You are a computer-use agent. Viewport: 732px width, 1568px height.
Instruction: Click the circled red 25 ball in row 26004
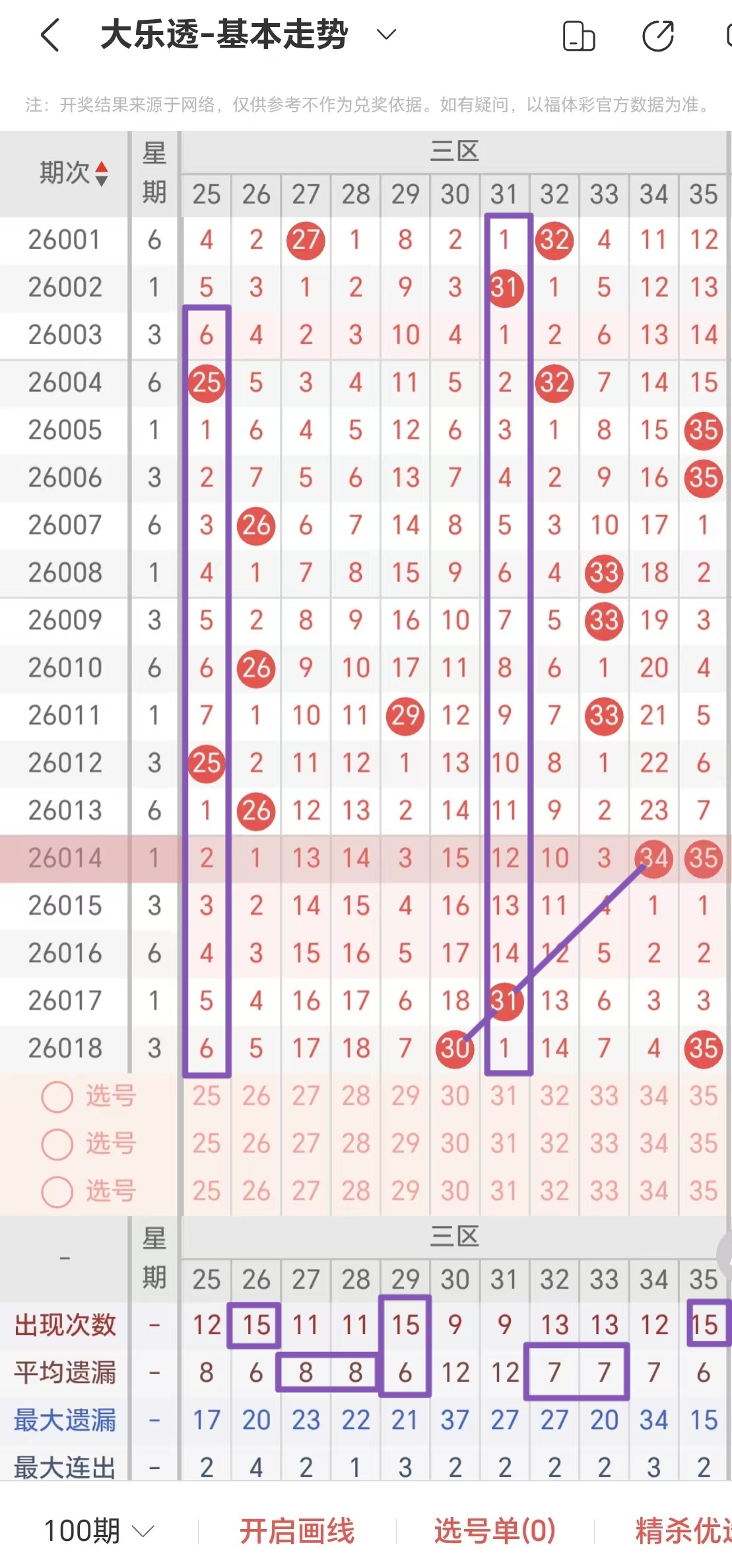pos(206,382)
